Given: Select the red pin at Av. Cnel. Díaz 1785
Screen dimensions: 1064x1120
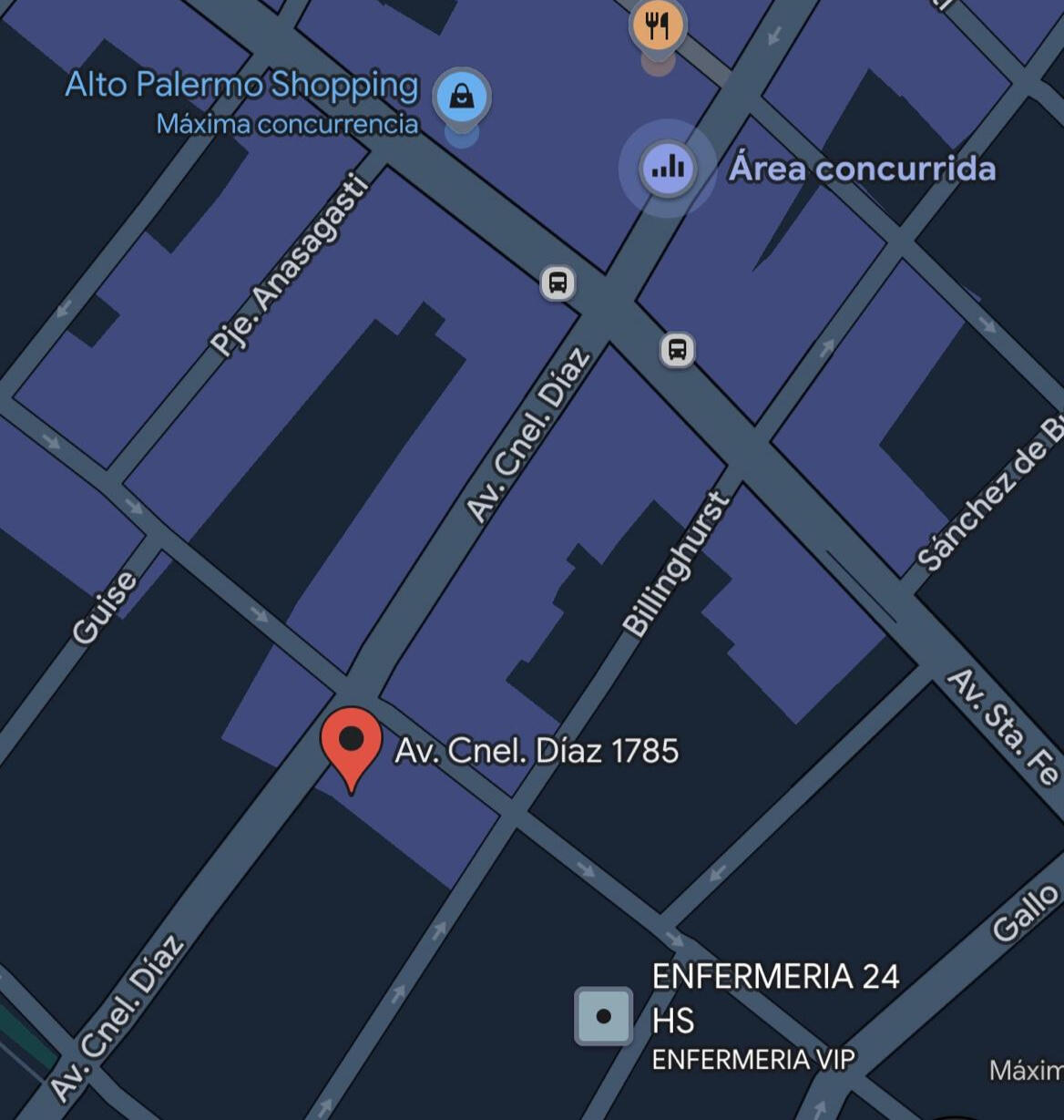Looking at the screenshot, I should [x=351, y=744].
